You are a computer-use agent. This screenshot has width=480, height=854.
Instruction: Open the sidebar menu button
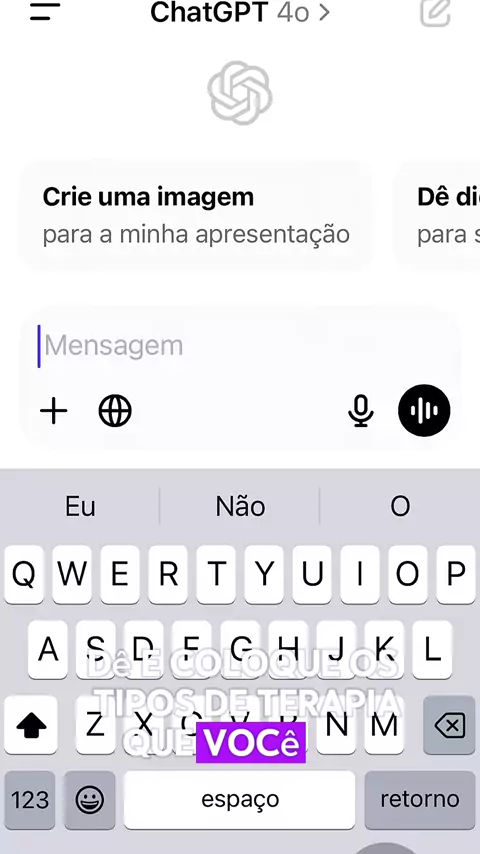45,12
